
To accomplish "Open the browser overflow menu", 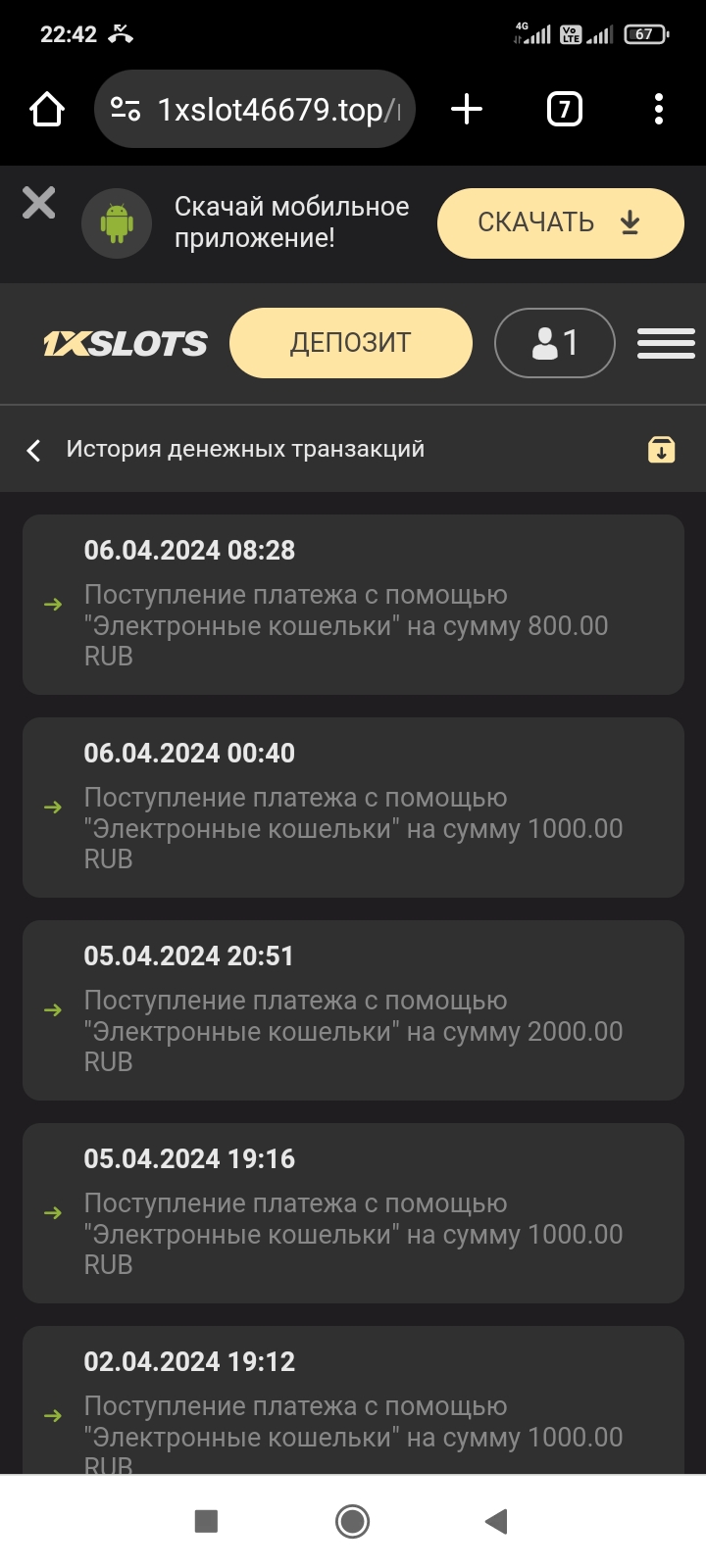I will pyautogui.click(x=659, y=110).
